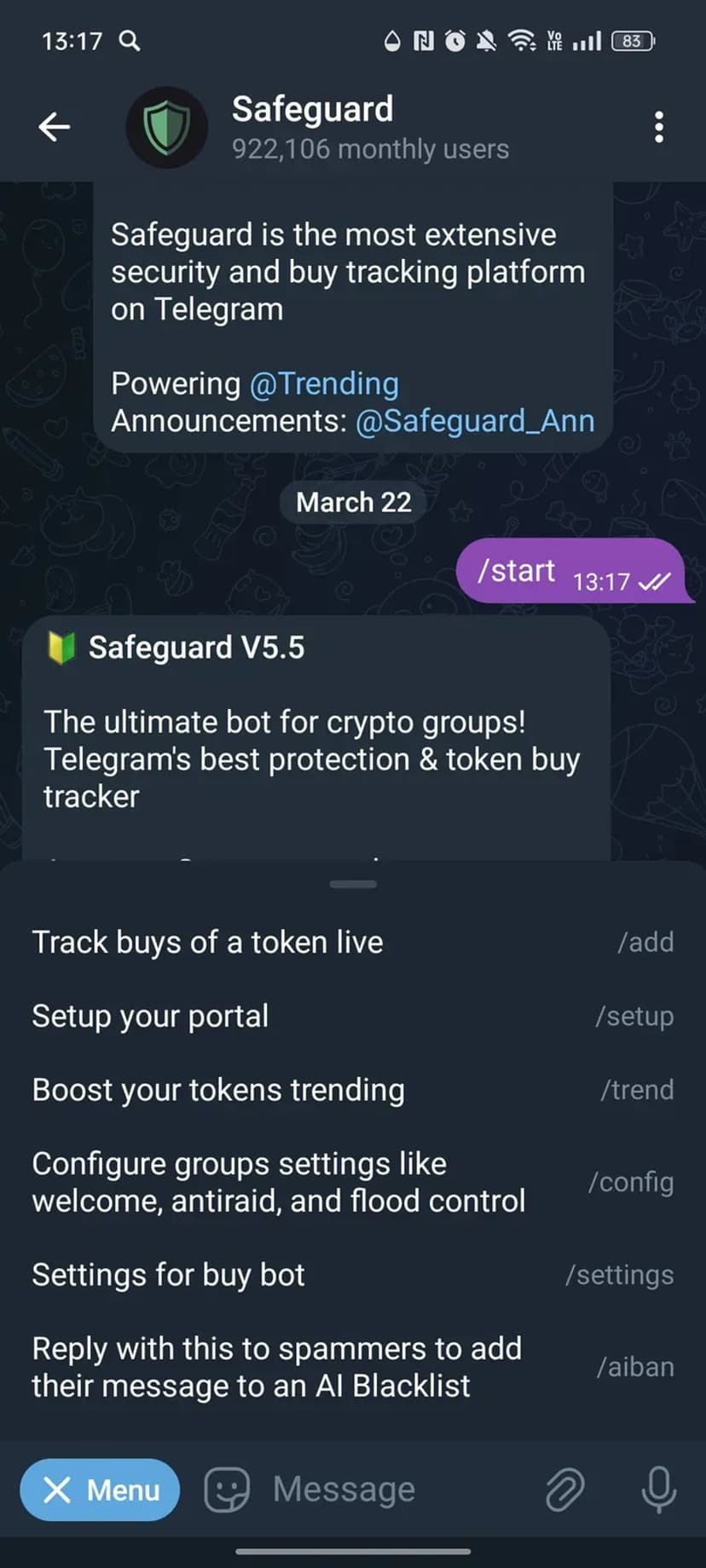Close the bot Menu panel

[x=100, y=1490]
